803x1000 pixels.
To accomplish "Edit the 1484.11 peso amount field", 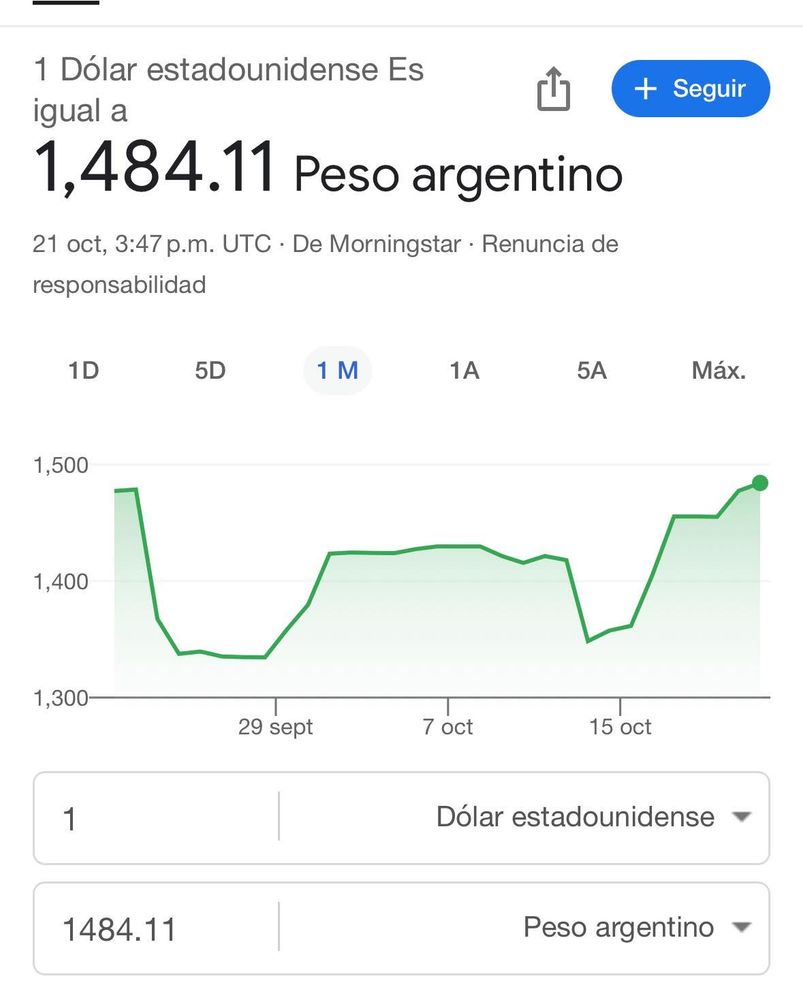I will point(155,929).
